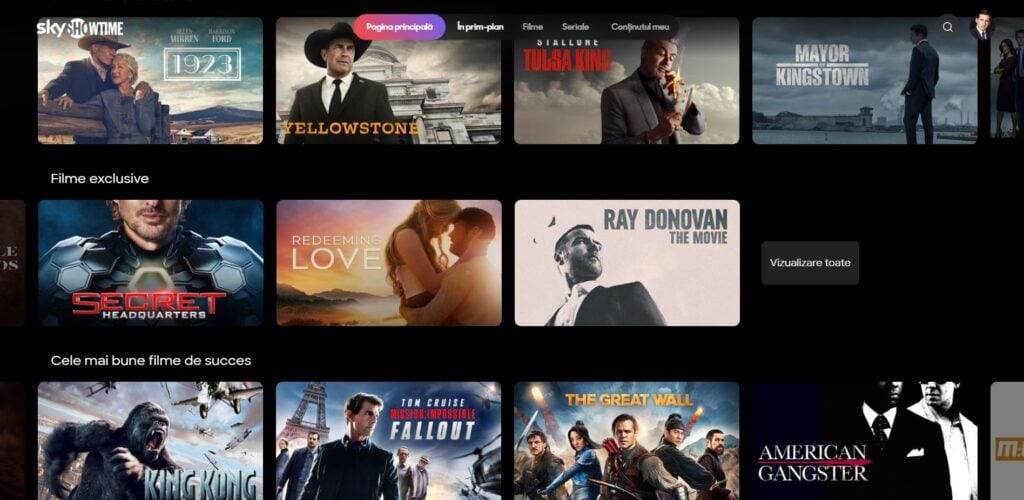Select the Redeeming Love movie

click(x=388, y=263)
